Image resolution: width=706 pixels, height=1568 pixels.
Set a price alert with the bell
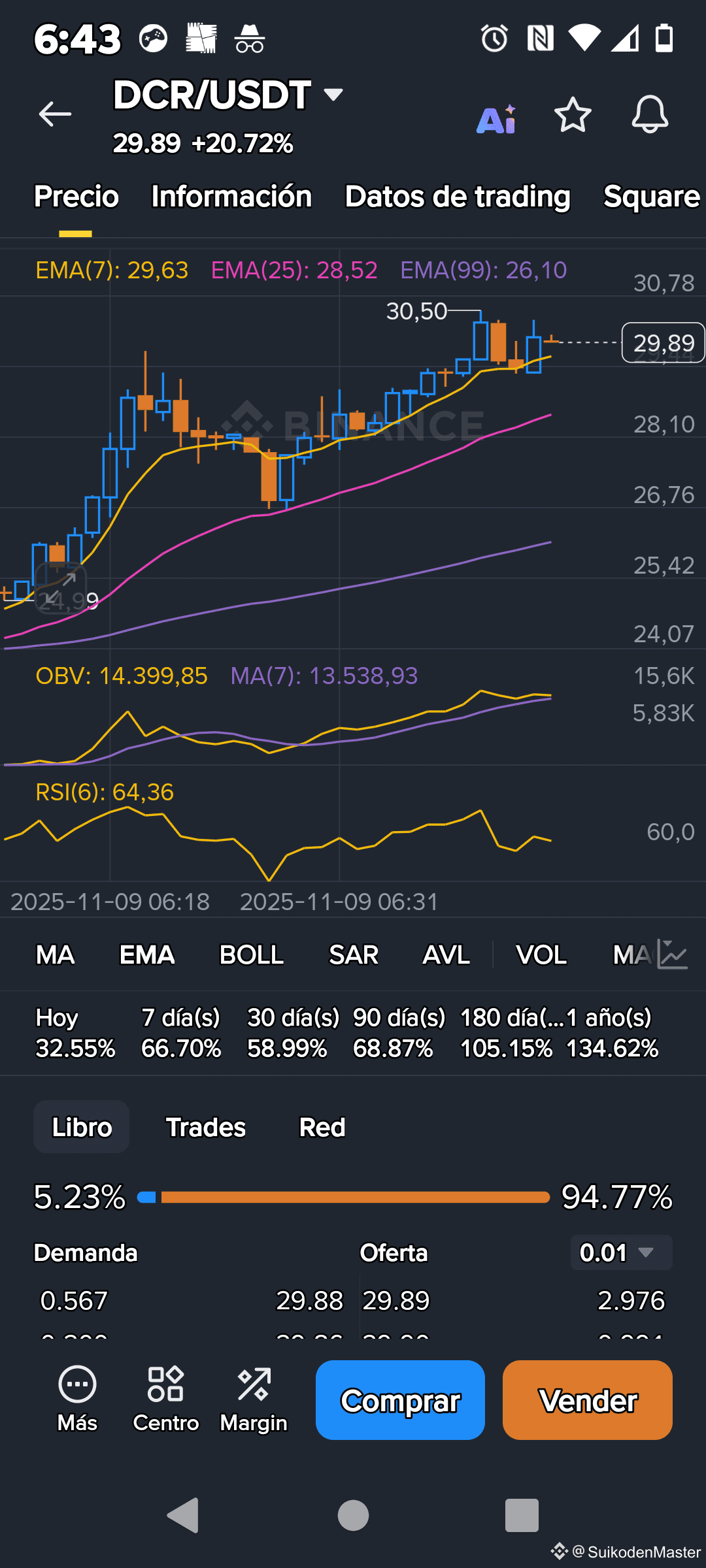[650, 116]
